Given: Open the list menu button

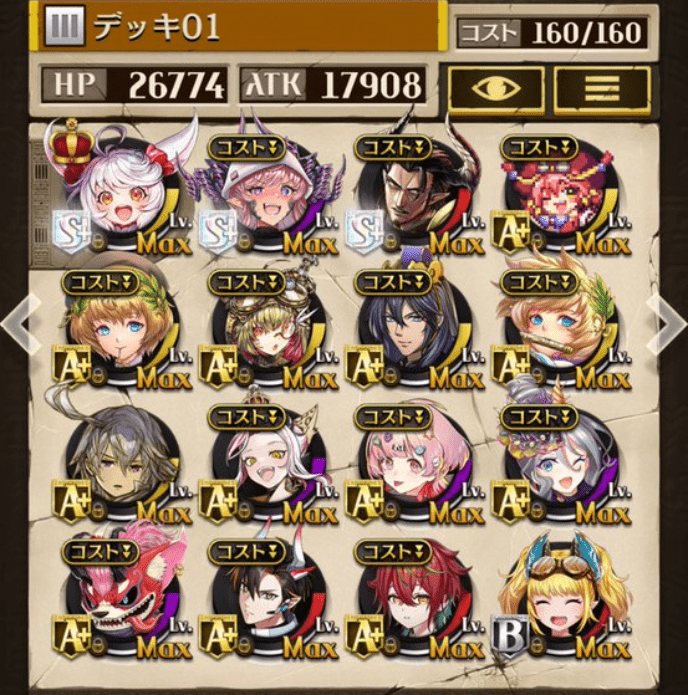Looking at the screenshot, I should pyautogui.click(x=602, y=88).
